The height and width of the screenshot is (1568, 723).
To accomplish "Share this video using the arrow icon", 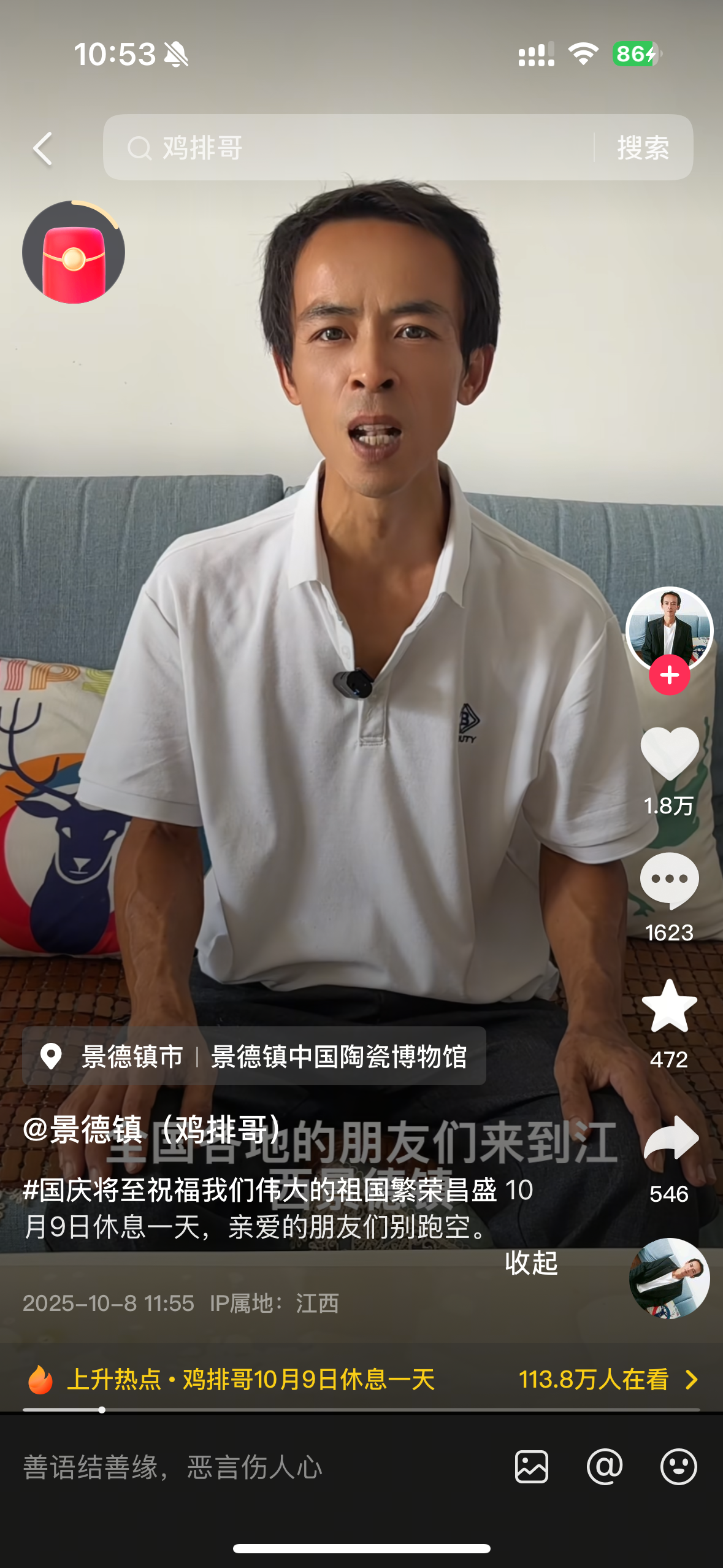I will pyautogui.click(x=670, y=1137).
